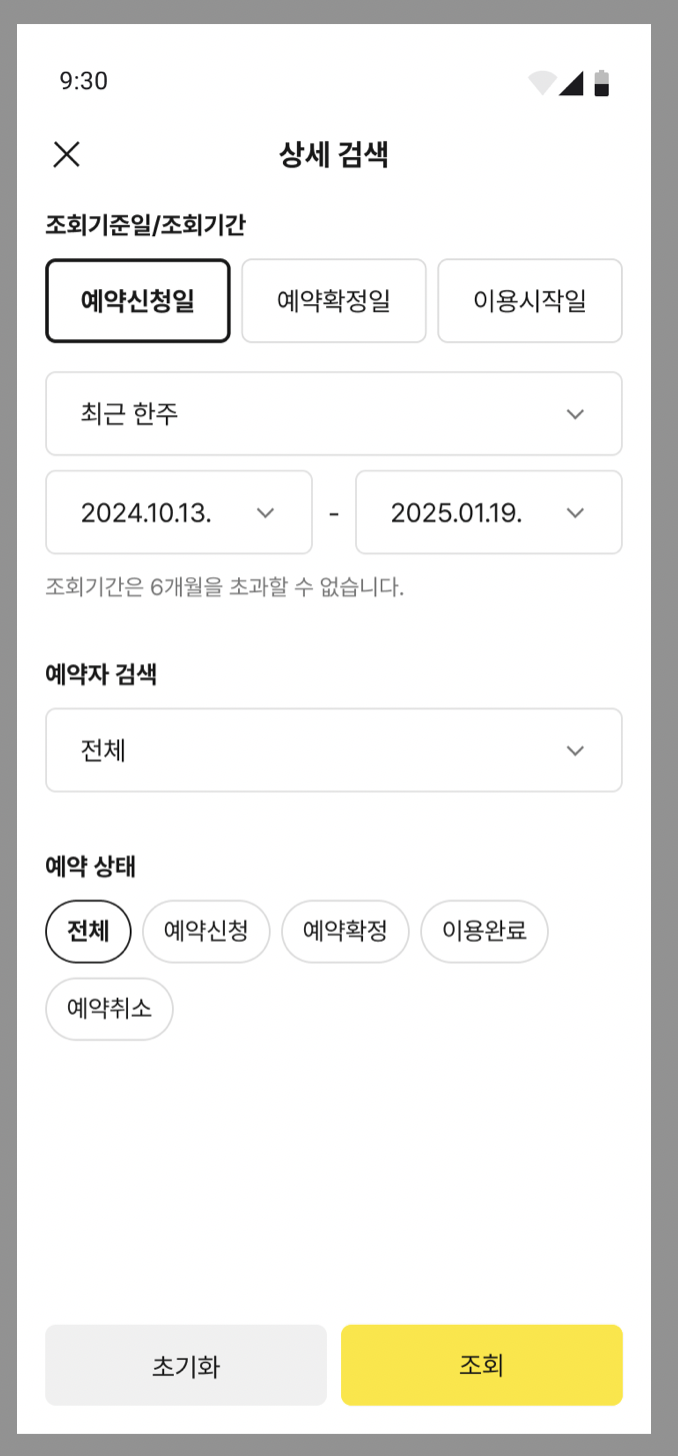
Task: Open the start date 2024.10.13. picker
Action: click(x=179, y=512)
